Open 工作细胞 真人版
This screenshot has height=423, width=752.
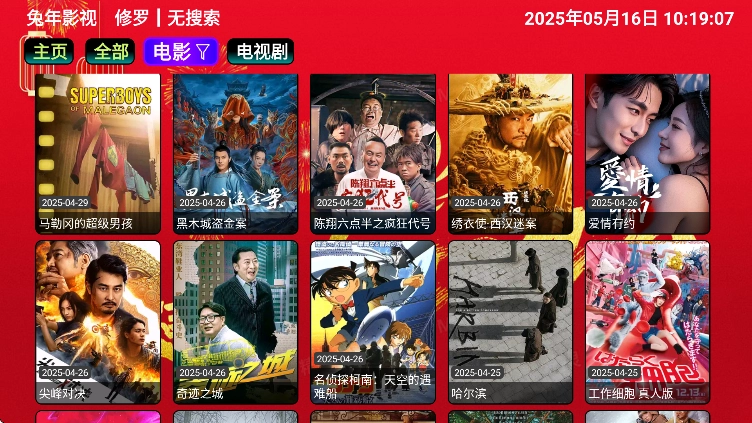pos(647,320)
